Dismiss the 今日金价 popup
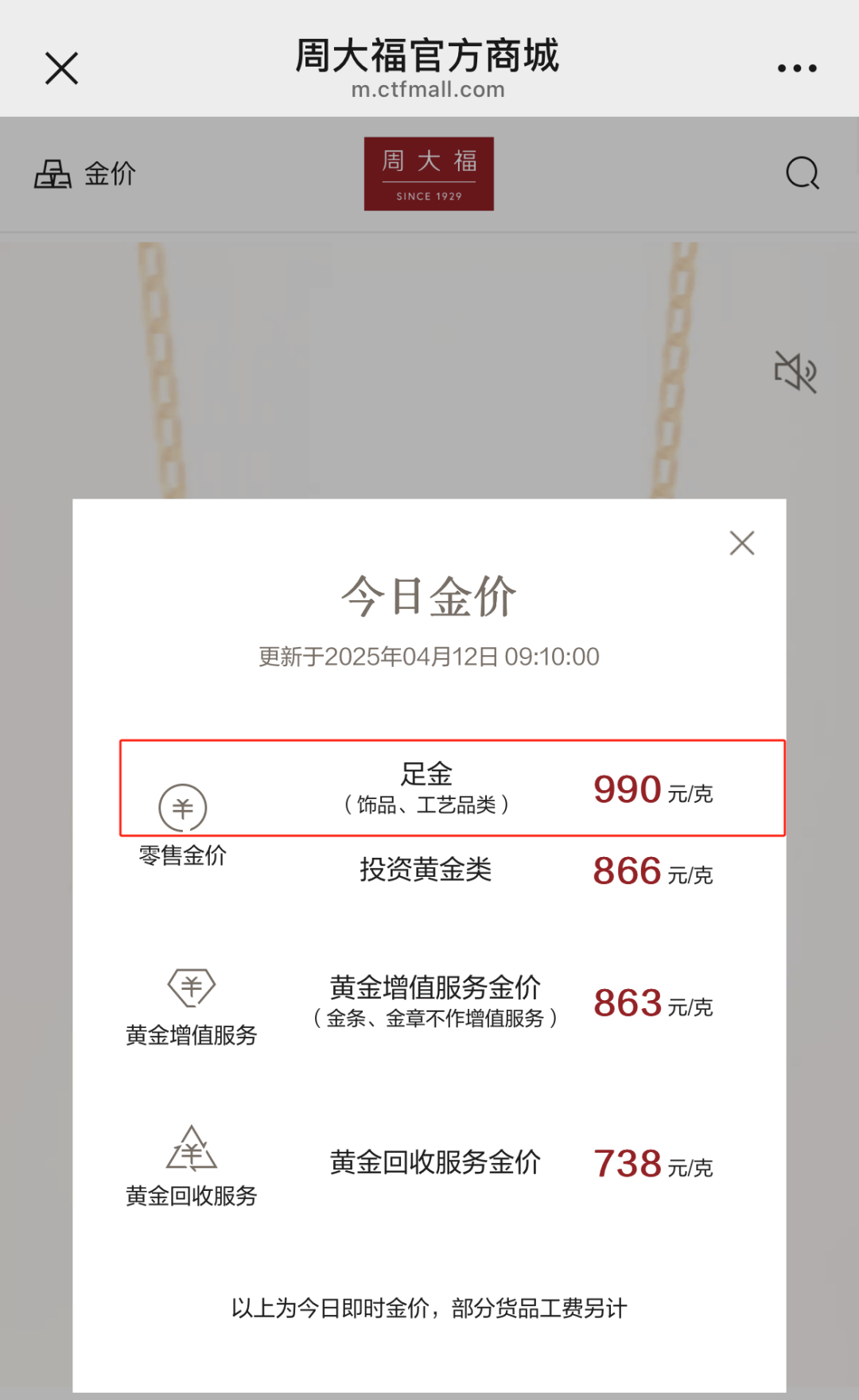 [x=741, y=543]
